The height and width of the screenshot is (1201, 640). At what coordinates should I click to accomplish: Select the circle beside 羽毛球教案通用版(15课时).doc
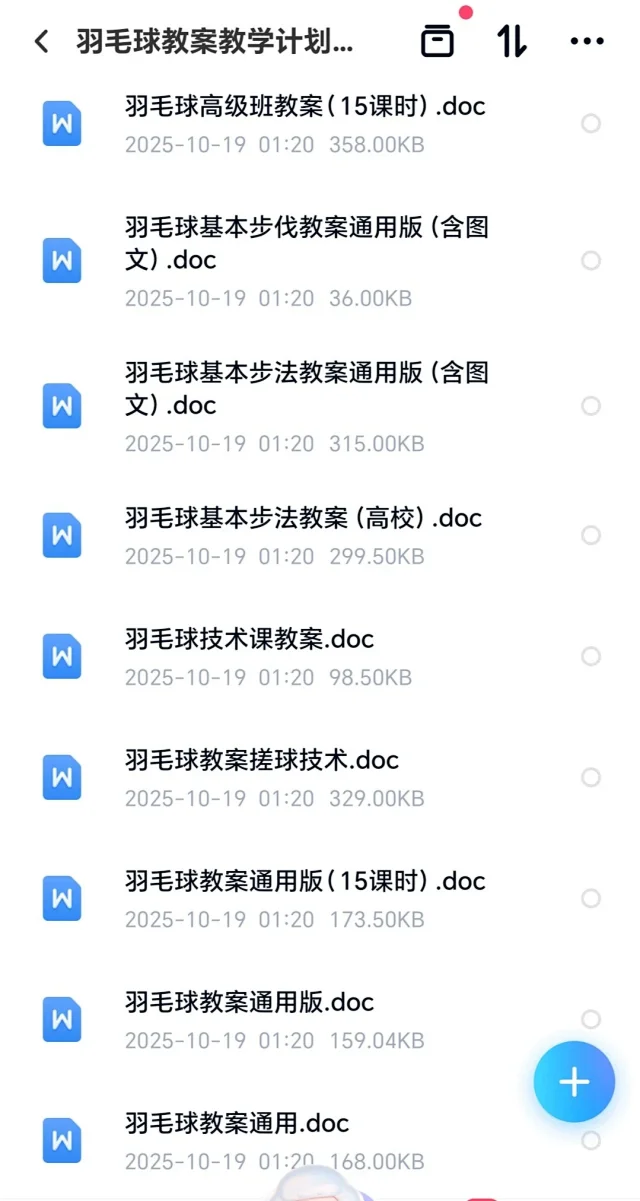[591, 899]
